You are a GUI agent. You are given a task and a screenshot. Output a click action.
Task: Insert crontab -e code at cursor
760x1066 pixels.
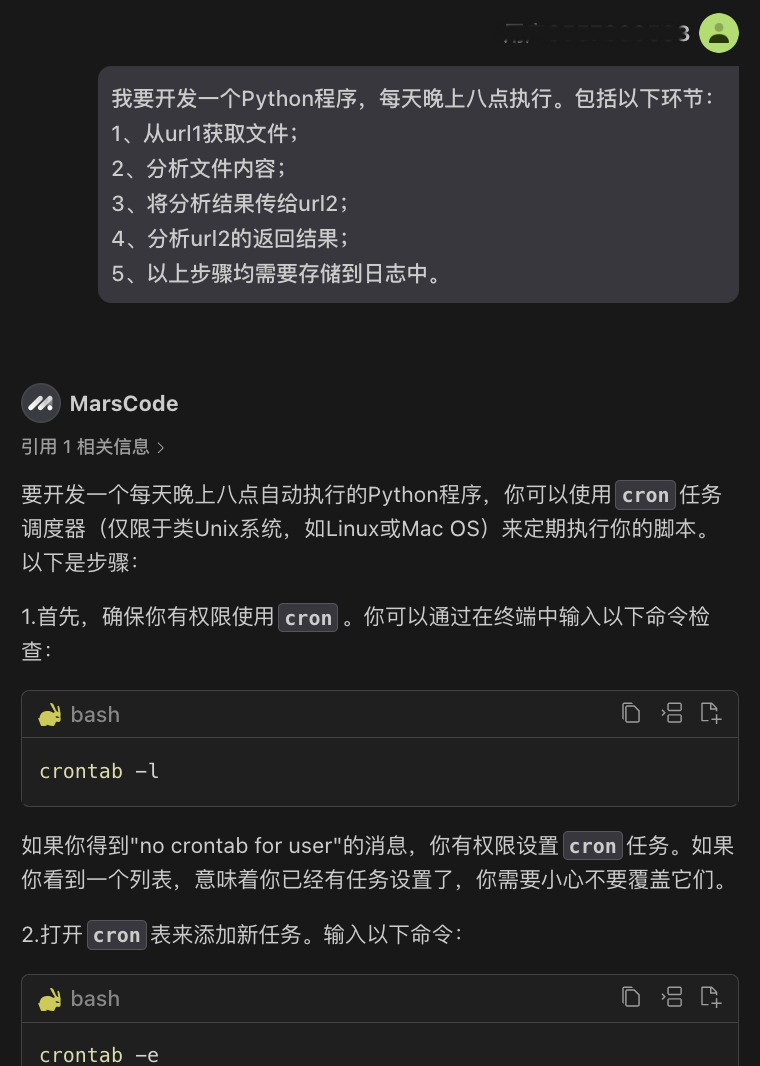tap(671, 997)
